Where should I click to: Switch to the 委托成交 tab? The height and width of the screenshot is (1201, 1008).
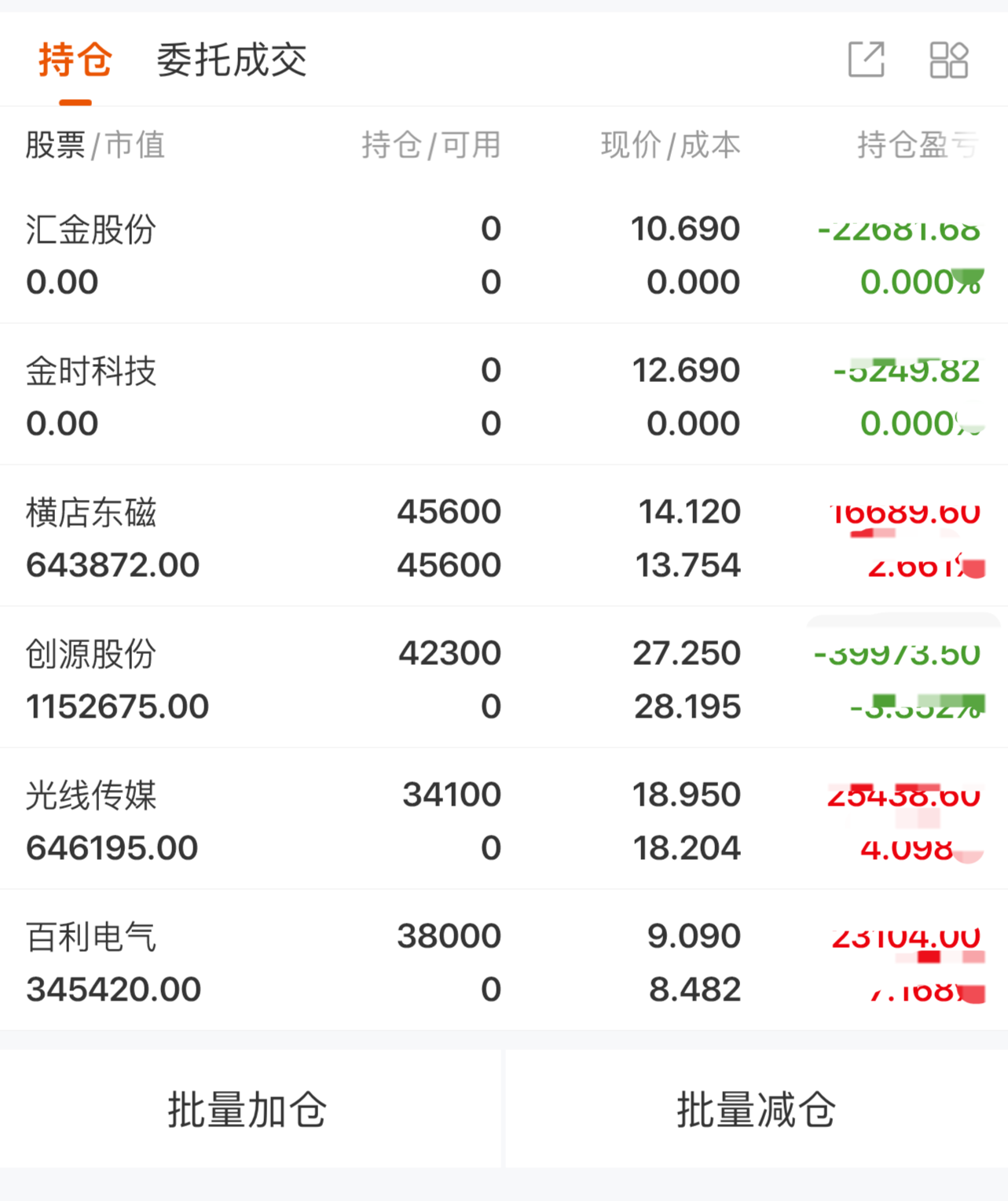tap(232, 61)
